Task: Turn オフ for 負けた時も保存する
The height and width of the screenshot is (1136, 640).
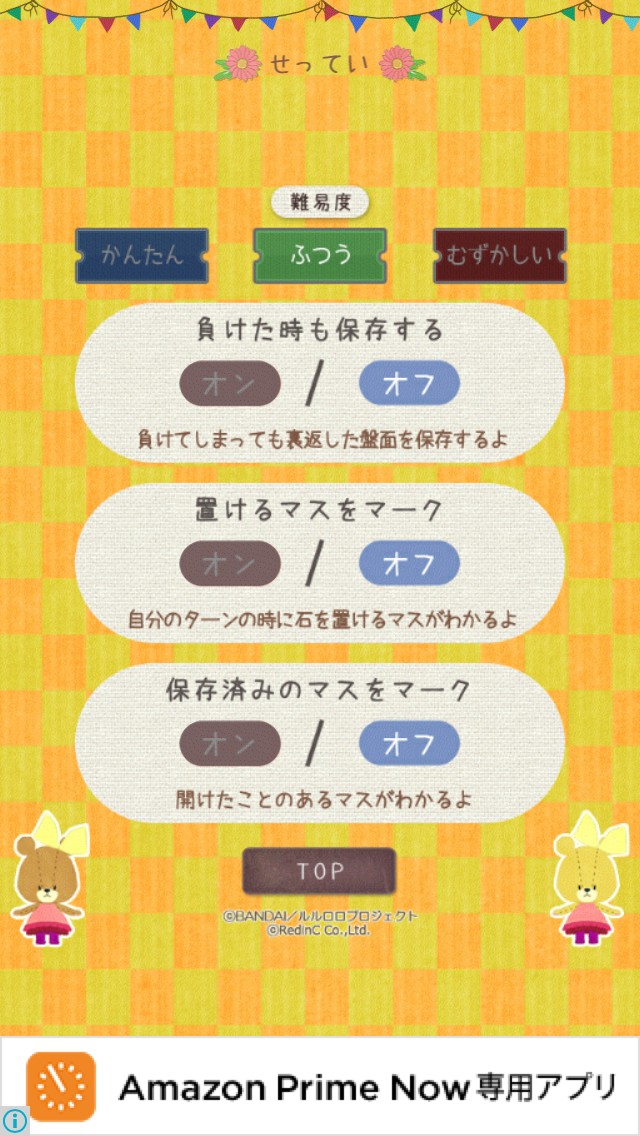Action: coord(409,384)
